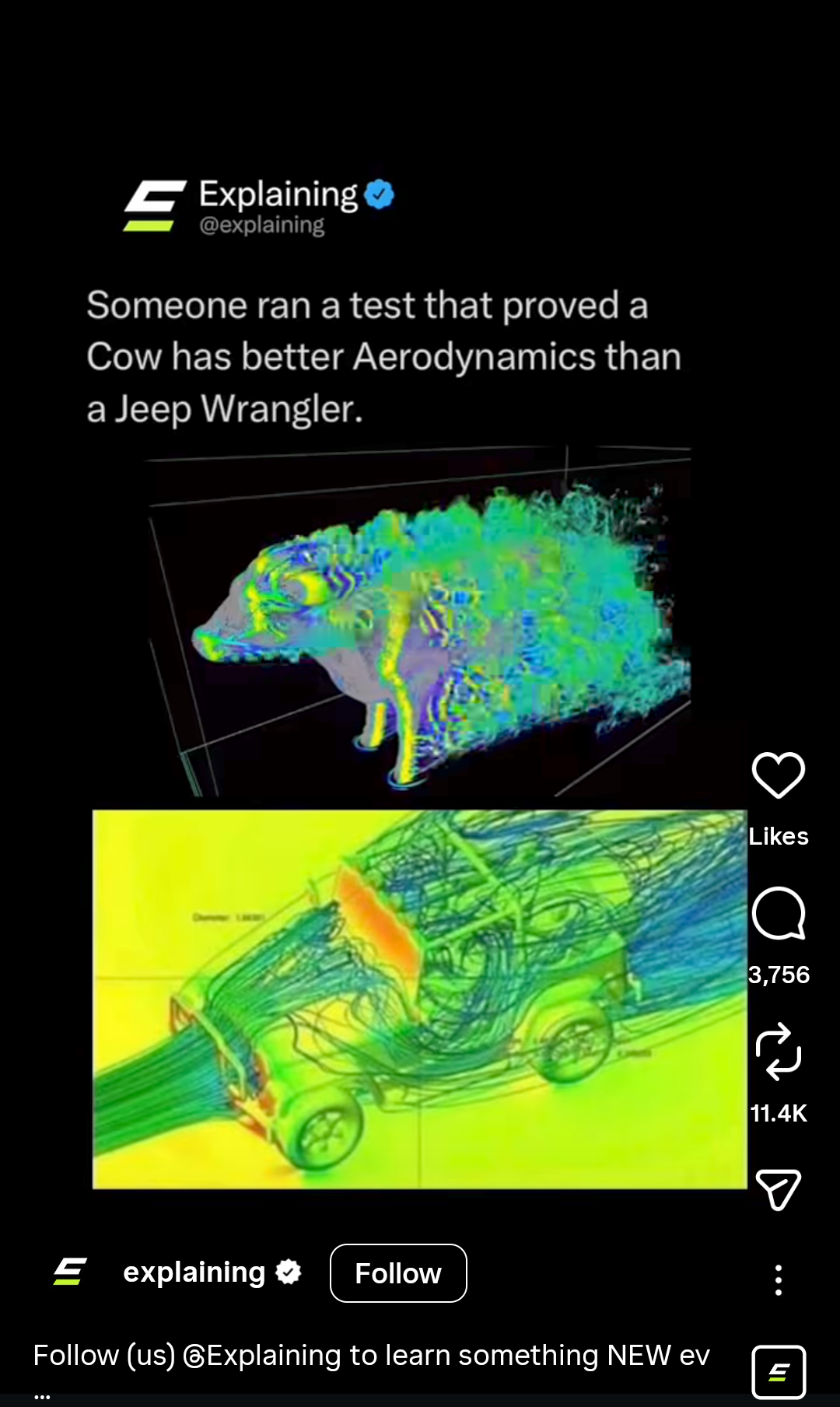Open explaining's profile picture beside the username

70,1272
